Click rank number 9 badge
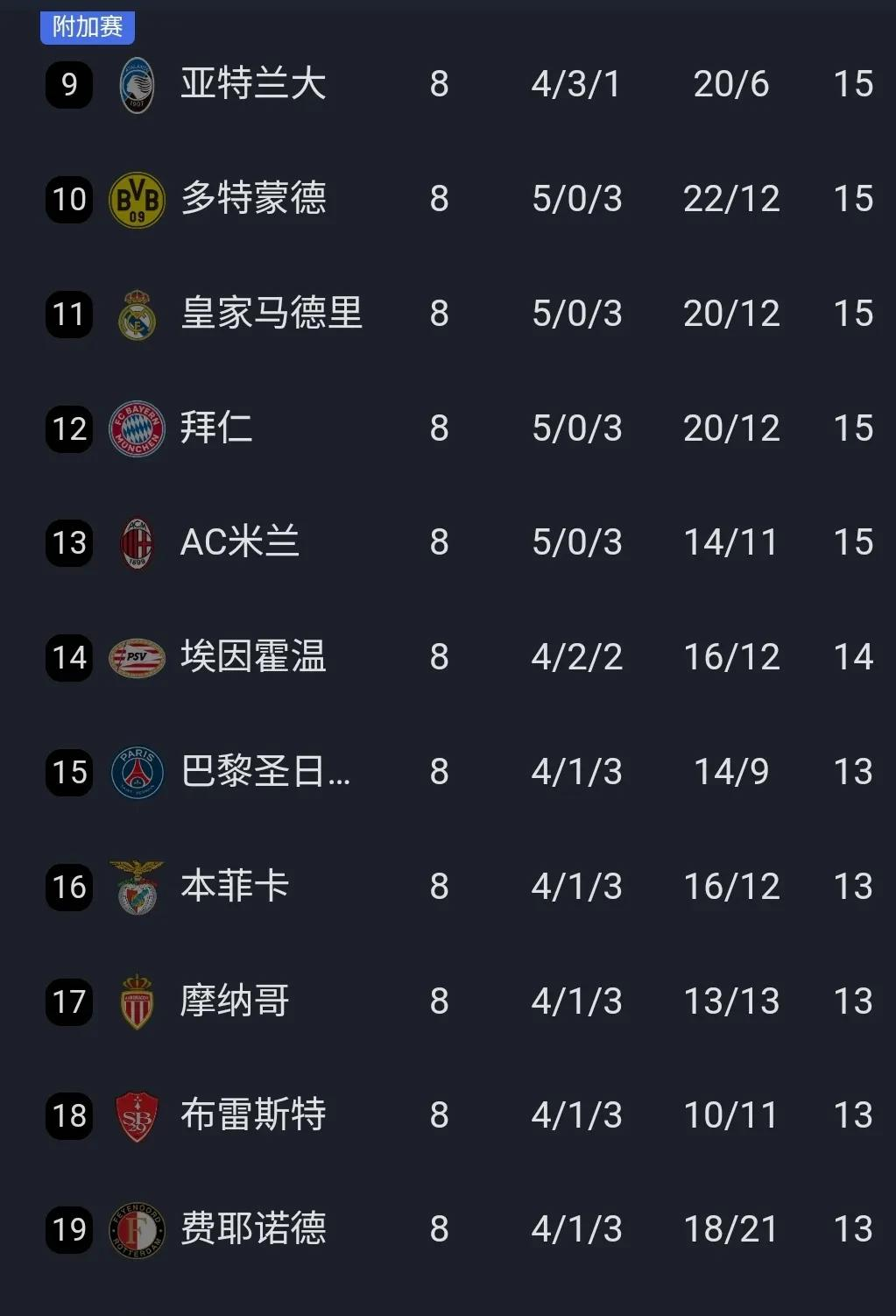 click(69, 84)
